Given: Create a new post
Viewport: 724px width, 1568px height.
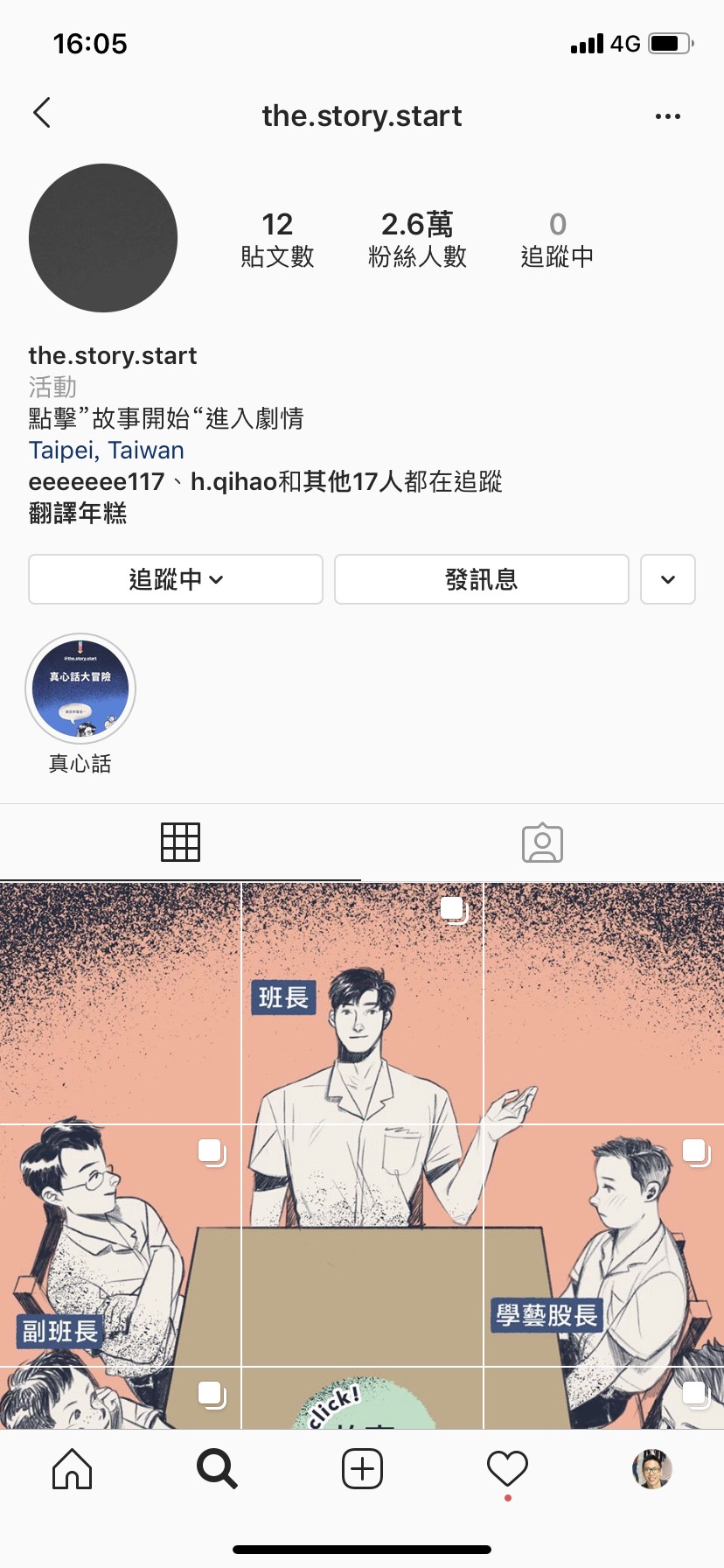Looking at the screenshot, I should [362, 1469].
